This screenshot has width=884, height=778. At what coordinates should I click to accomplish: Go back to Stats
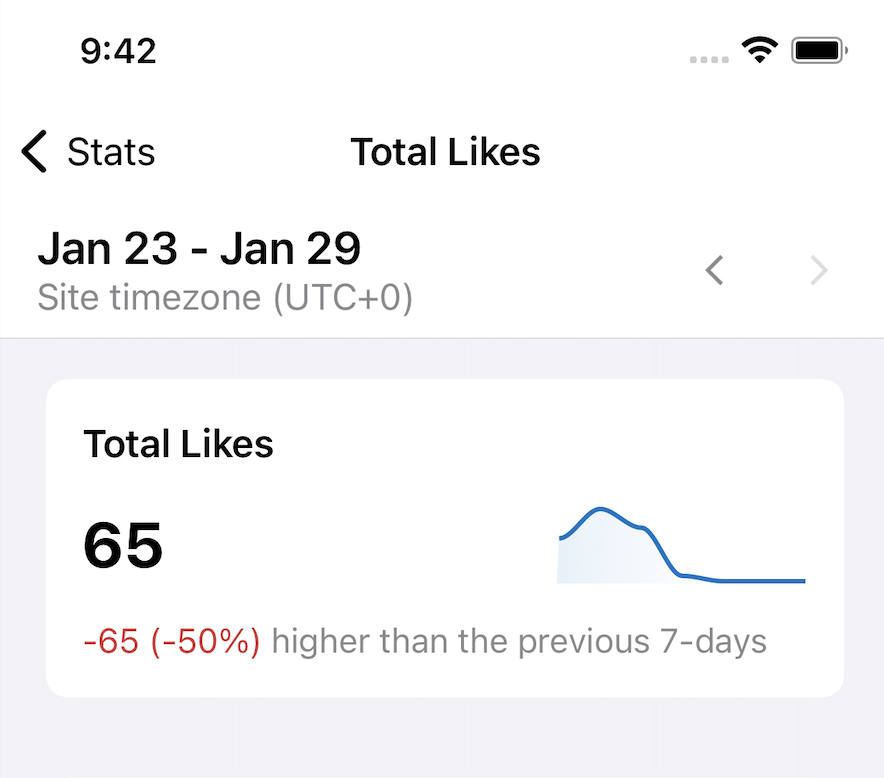88,152
